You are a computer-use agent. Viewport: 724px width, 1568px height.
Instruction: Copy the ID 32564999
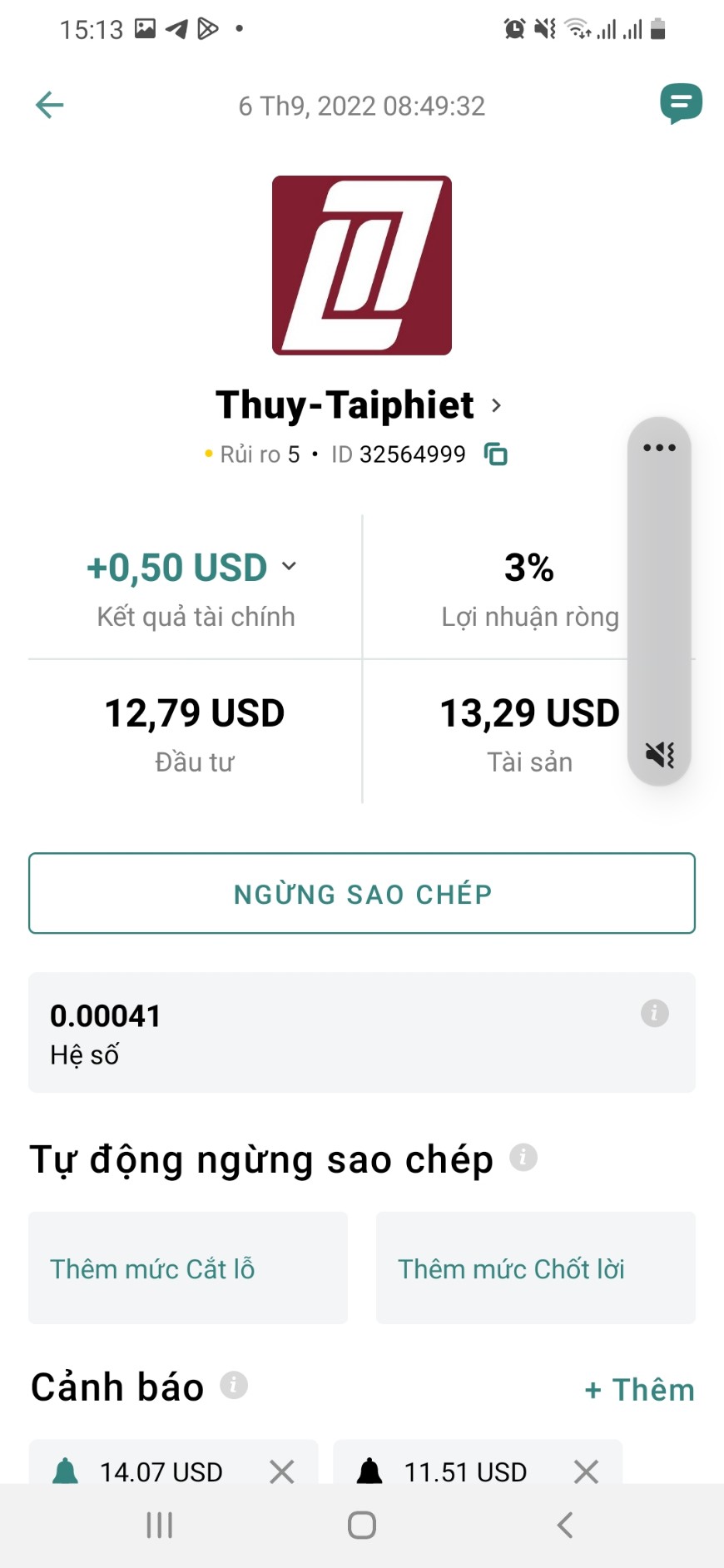coord(496,454)
